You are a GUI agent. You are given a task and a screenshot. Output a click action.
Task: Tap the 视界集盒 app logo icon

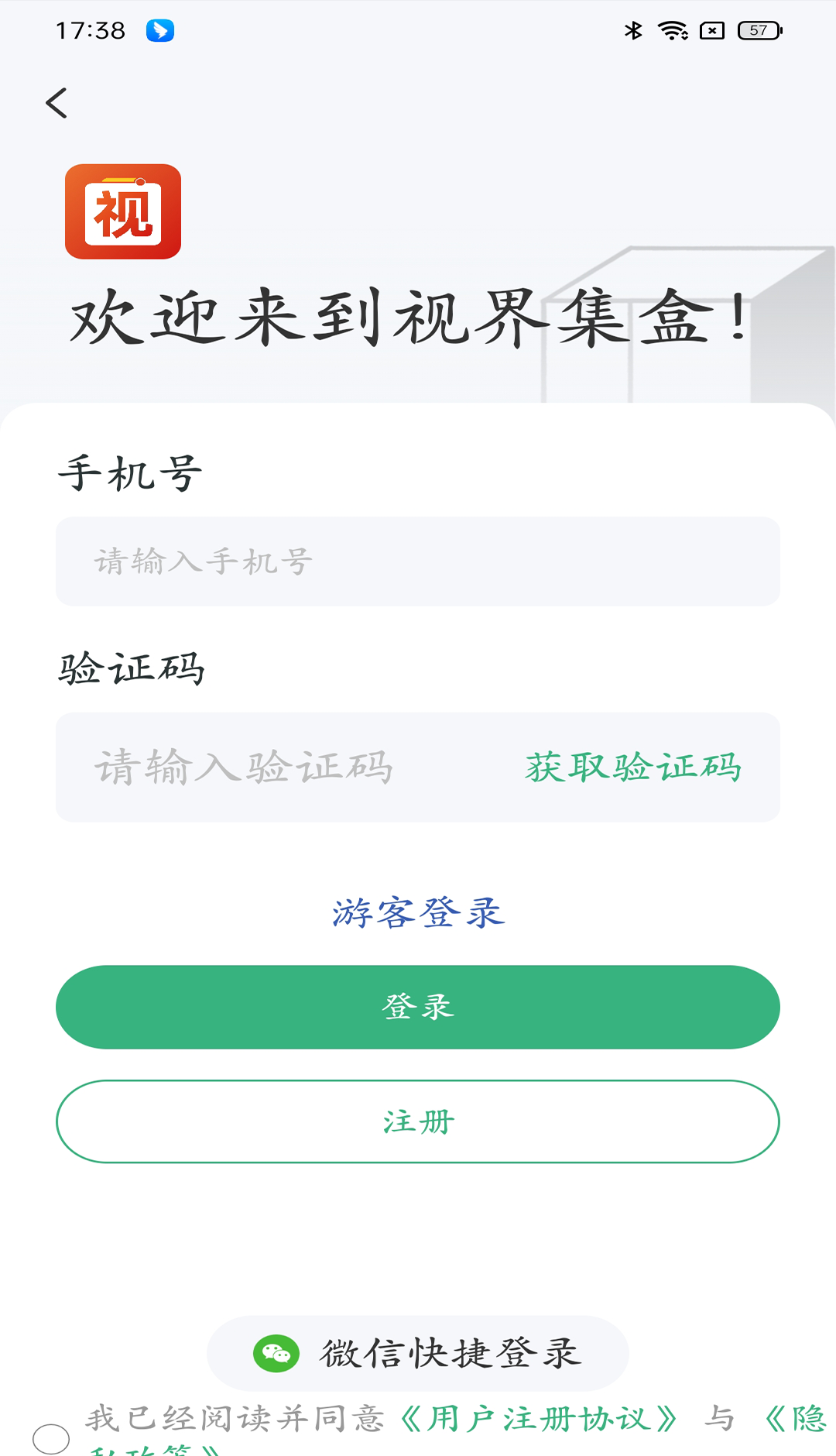[125, 212]
